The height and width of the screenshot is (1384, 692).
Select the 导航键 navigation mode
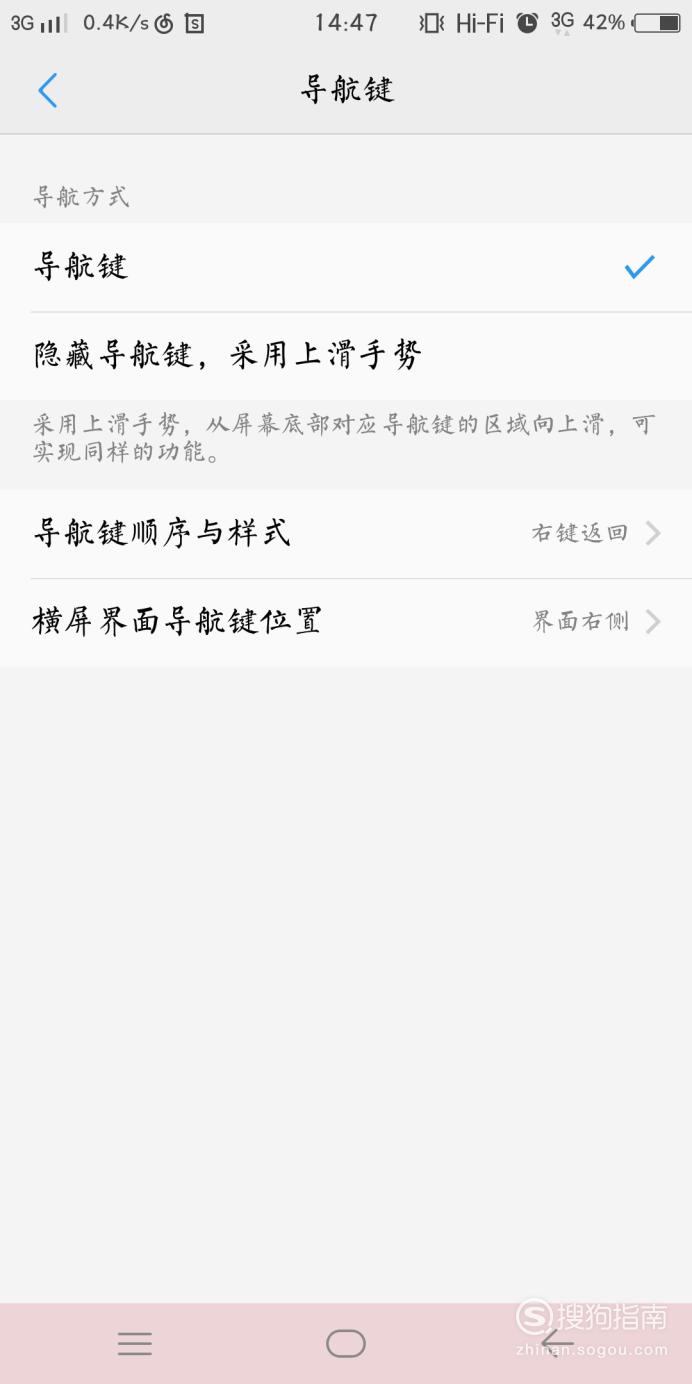(346, 267)
